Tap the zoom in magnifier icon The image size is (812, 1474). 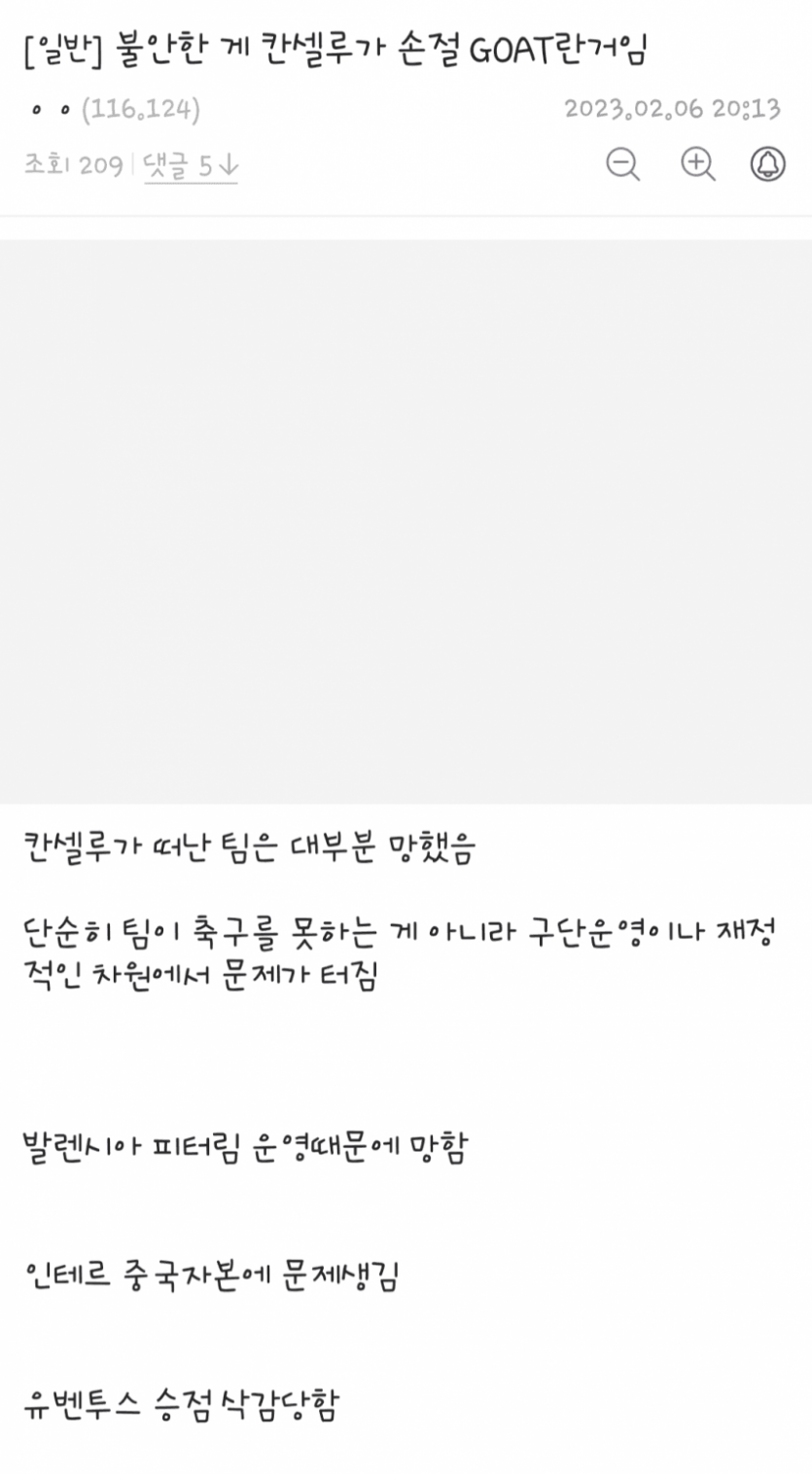pyautogui.click(x=697, y=163)
